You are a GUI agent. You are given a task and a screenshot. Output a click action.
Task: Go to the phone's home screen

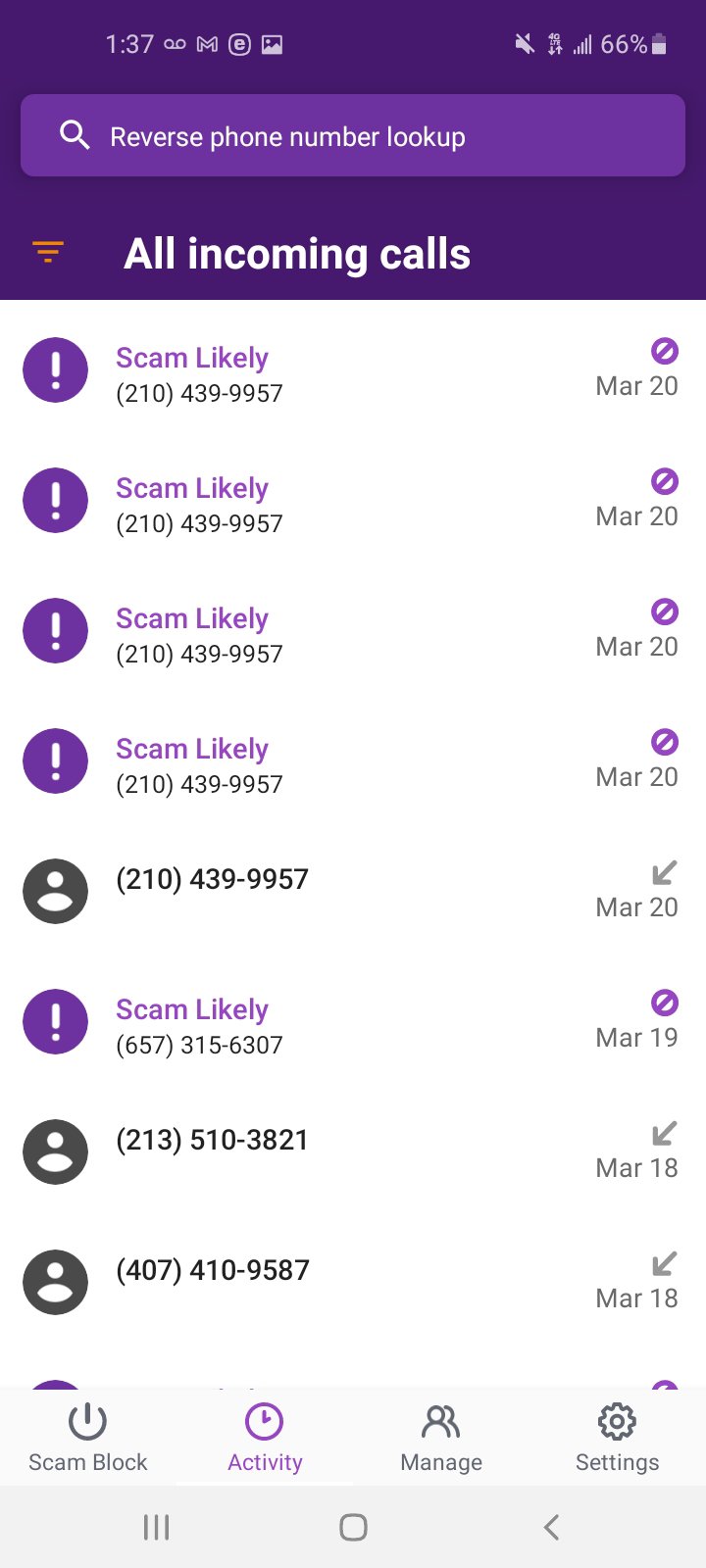pyautogui.click(x=353, y=1527)
